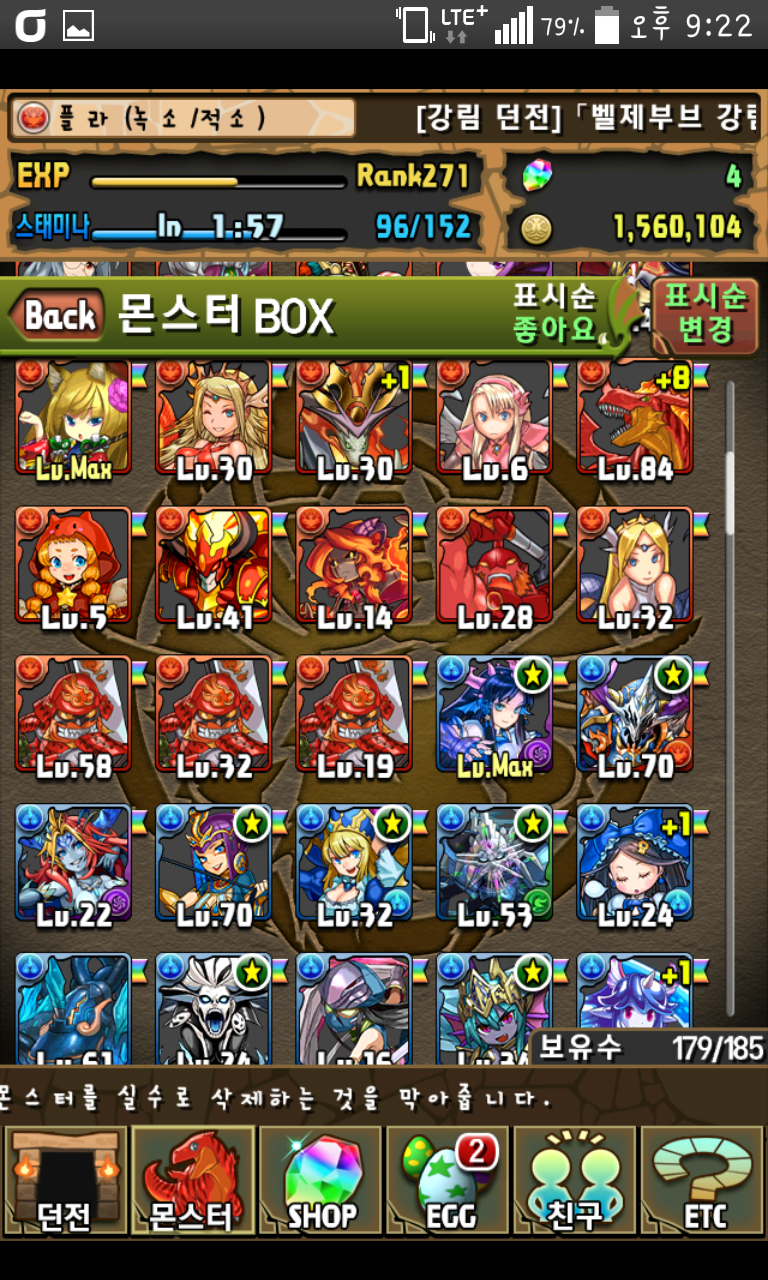Screen dimensions: 768x1280
Task: Switch to the 던전 tab
Action: [64, 1181]
